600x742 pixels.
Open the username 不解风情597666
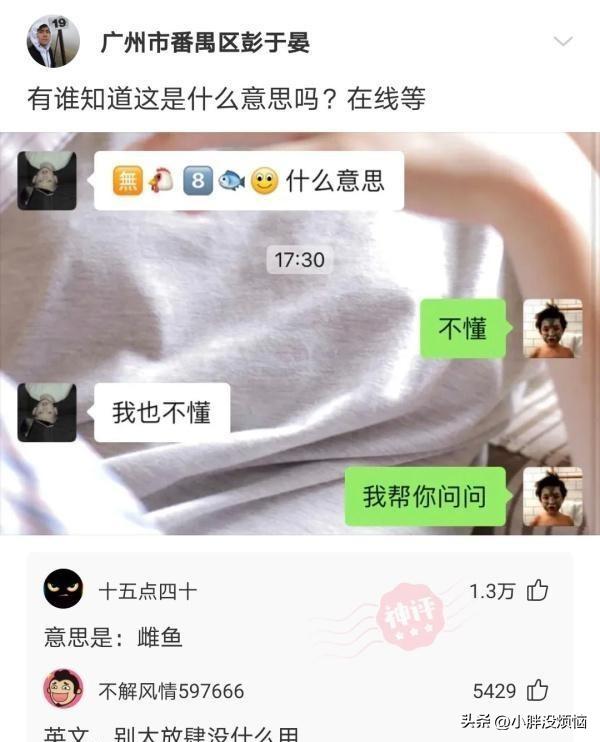171,691
